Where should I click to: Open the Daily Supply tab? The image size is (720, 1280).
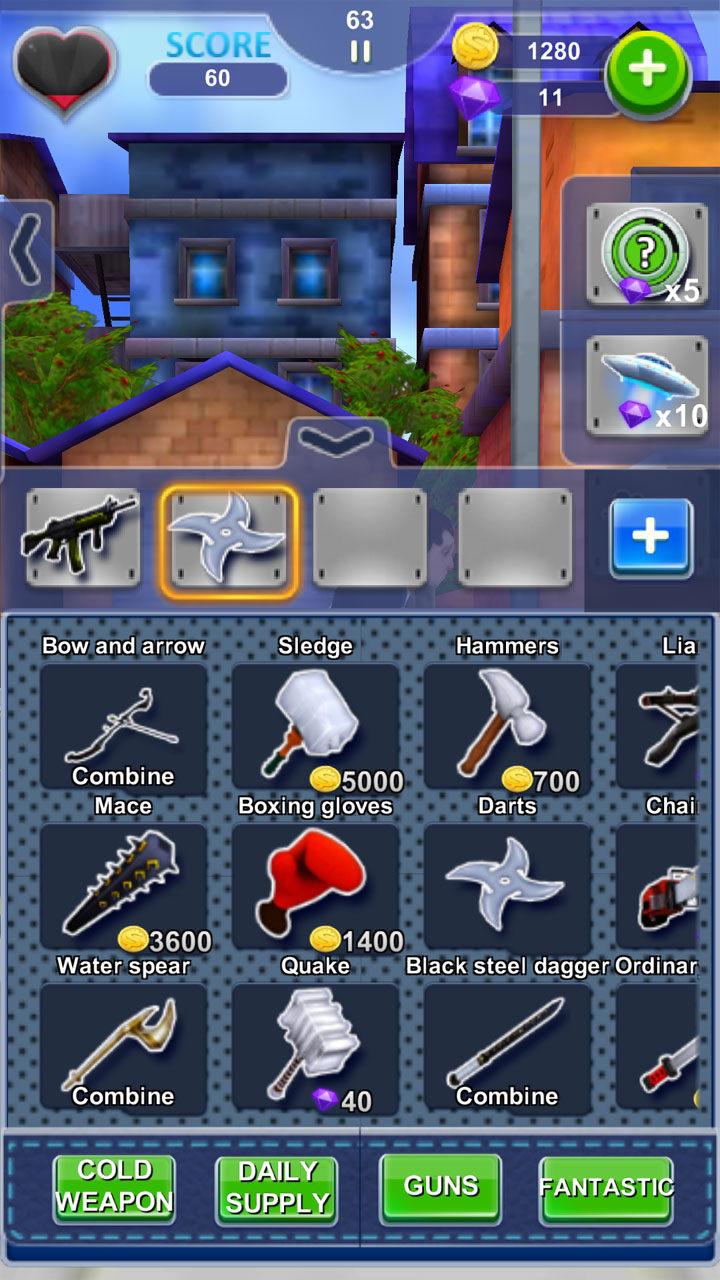pos(277,1188)
